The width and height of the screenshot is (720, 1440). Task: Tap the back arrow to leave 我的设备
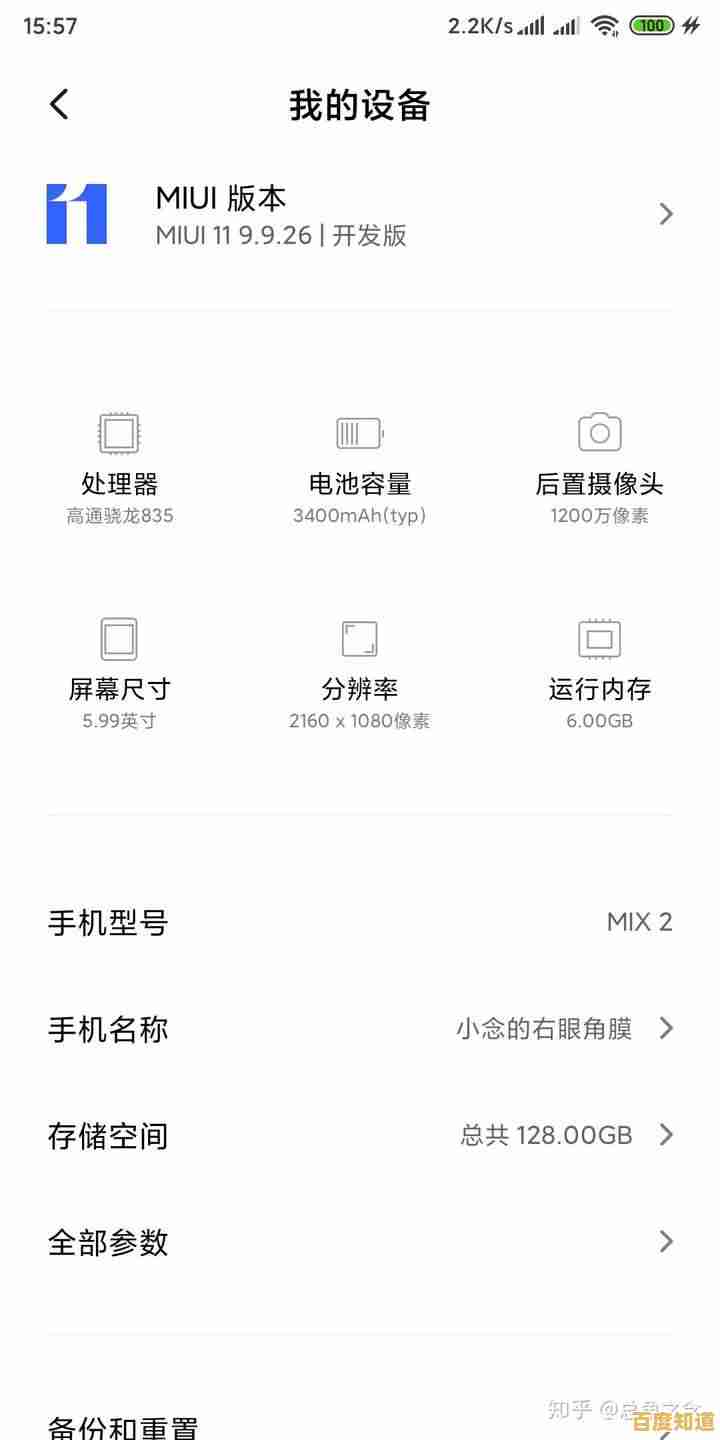(58, 104)
